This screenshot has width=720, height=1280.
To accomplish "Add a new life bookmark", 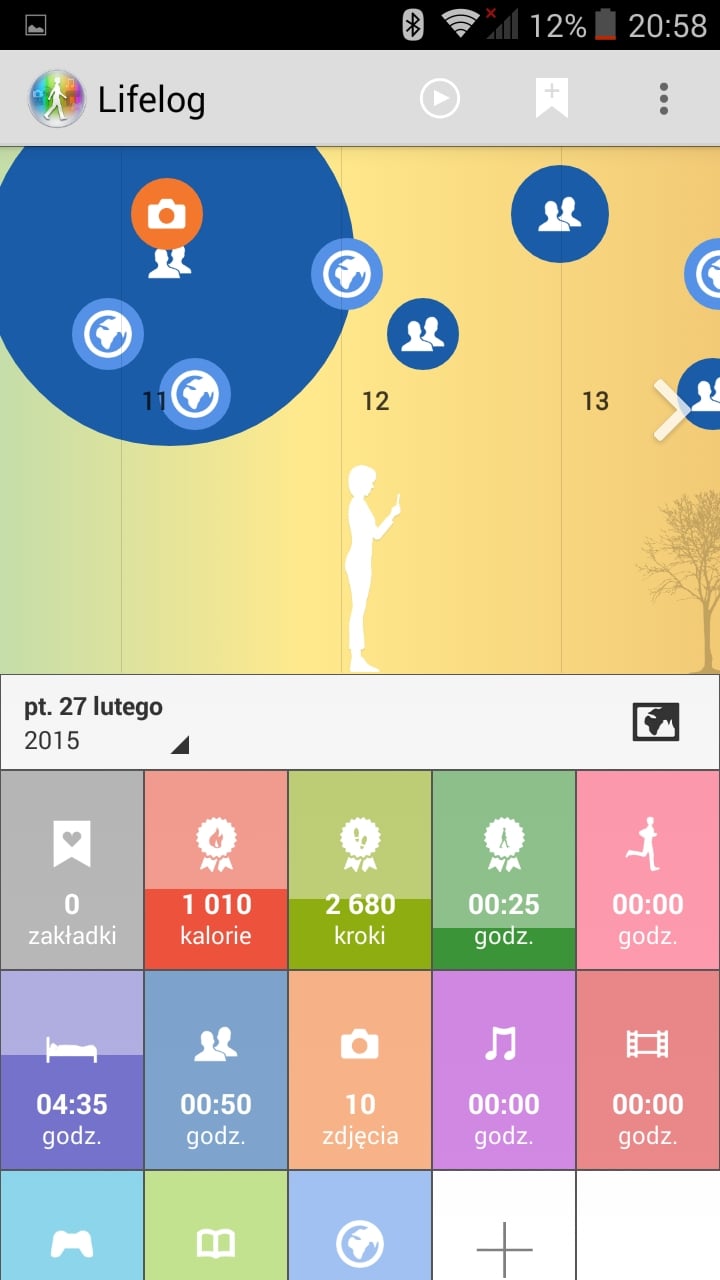I will pos(551,99).
